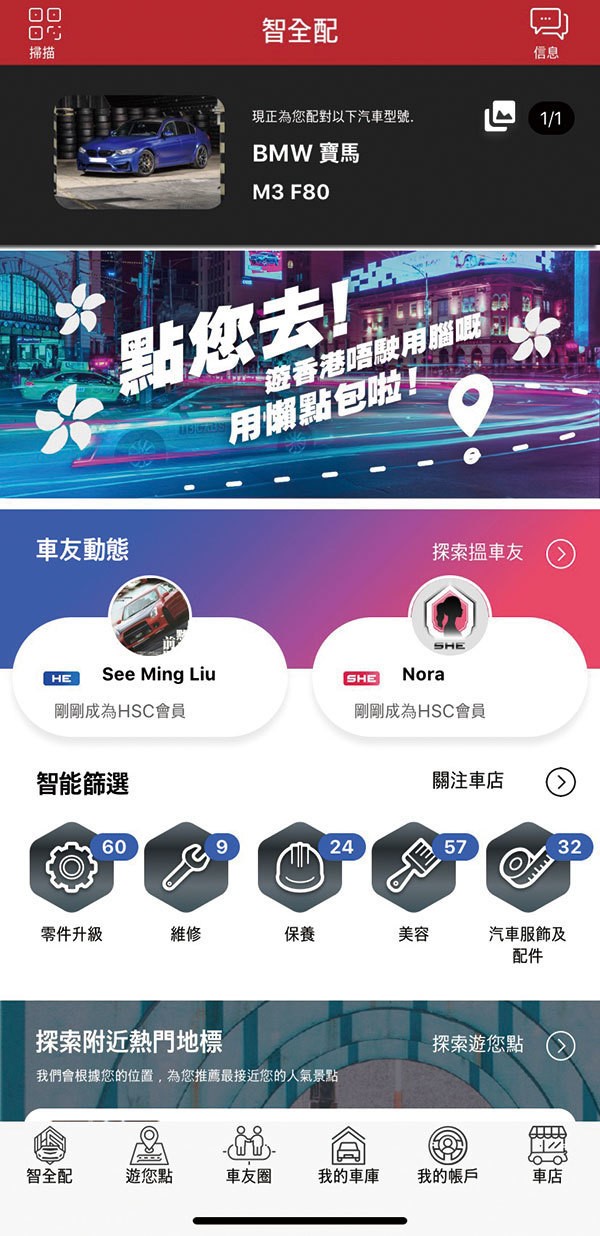600x1236 pixels.
Task: Open the 點您去 promotional banner
Action: coord(300,373)
